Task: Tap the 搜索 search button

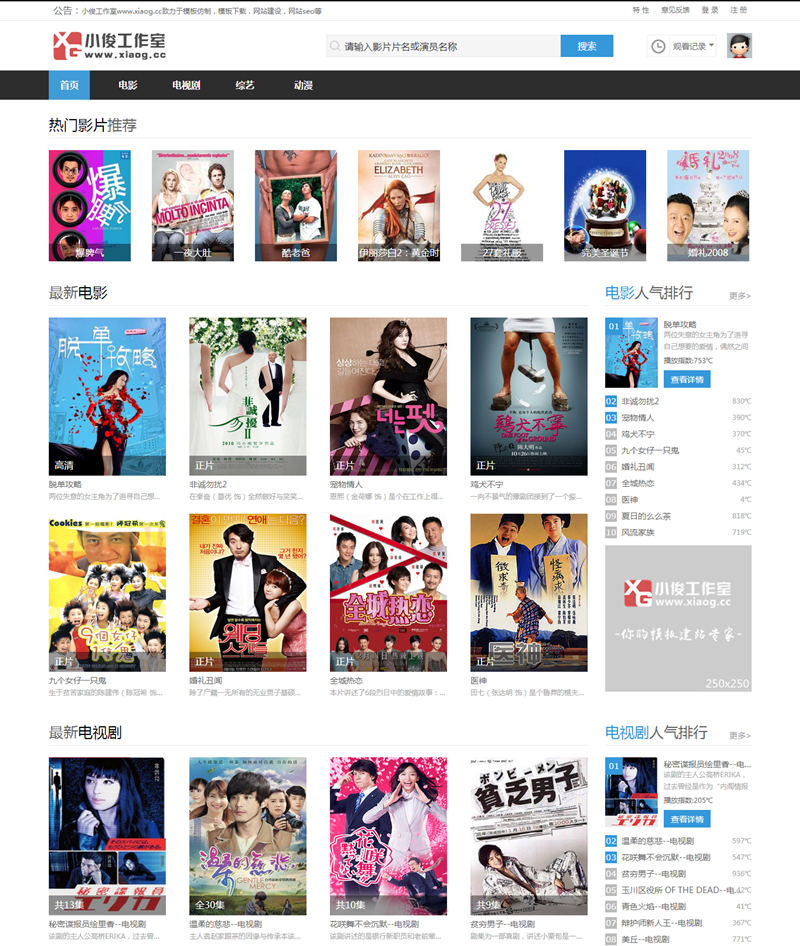Action: (x=586, y=46)
